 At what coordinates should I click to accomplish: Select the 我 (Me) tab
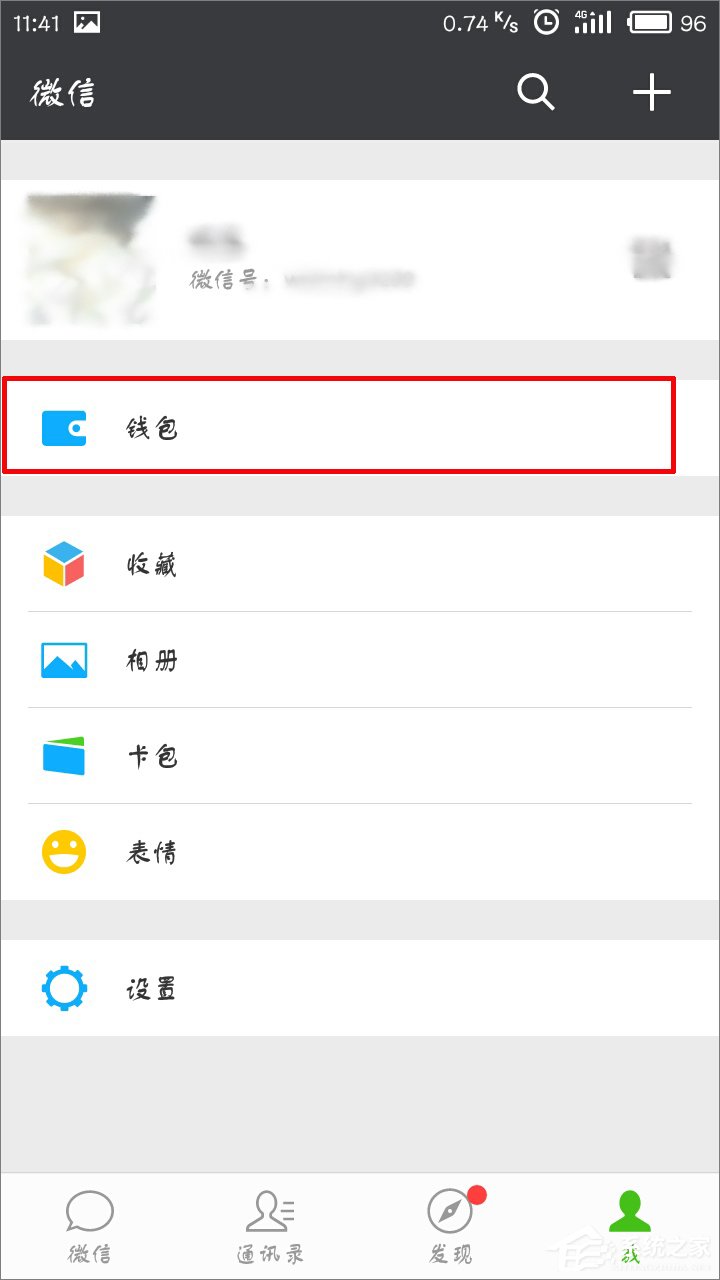pyautogui.click(x=630, y=1226)
